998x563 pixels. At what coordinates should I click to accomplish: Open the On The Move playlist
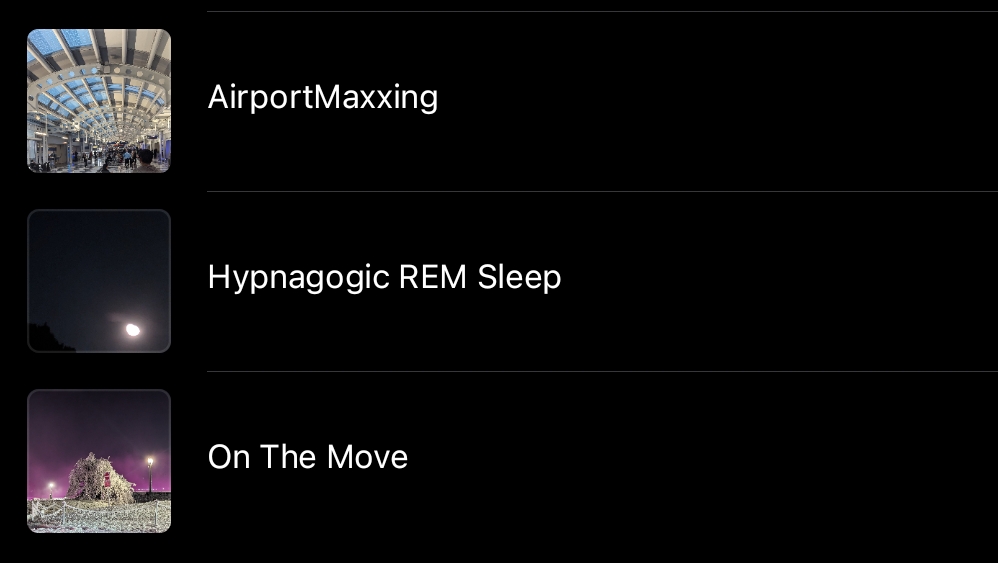[x=308, y=458]
